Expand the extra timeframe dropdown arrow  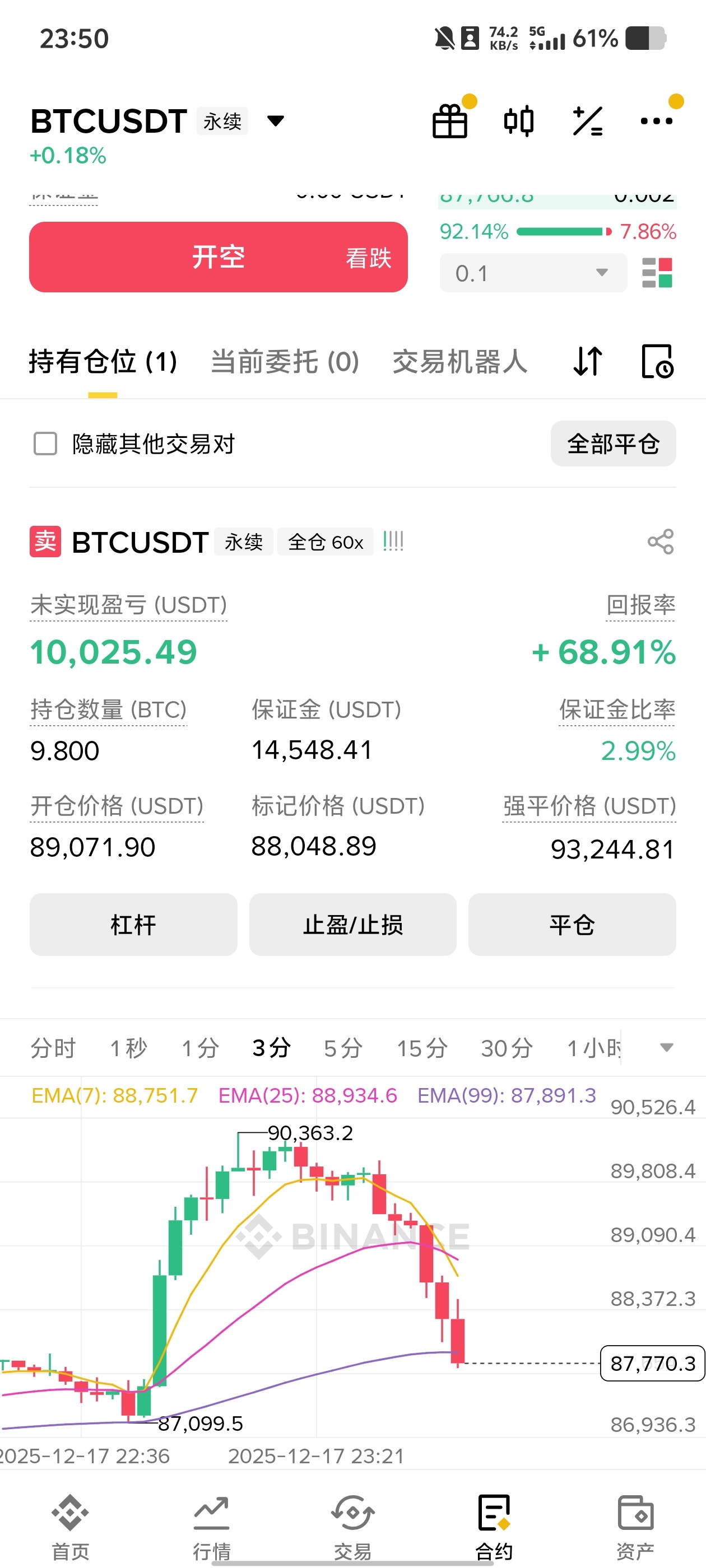click(666, 1048)
